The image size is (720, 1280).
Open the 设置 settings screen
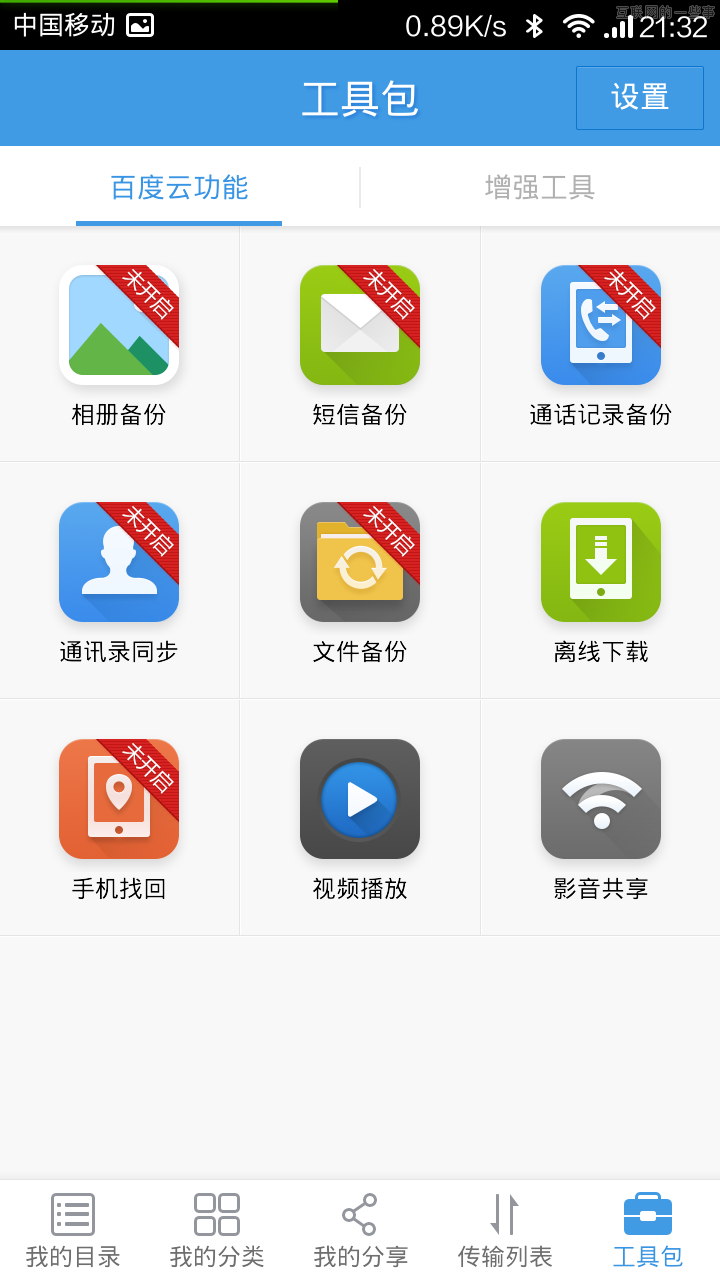(640, 98)
